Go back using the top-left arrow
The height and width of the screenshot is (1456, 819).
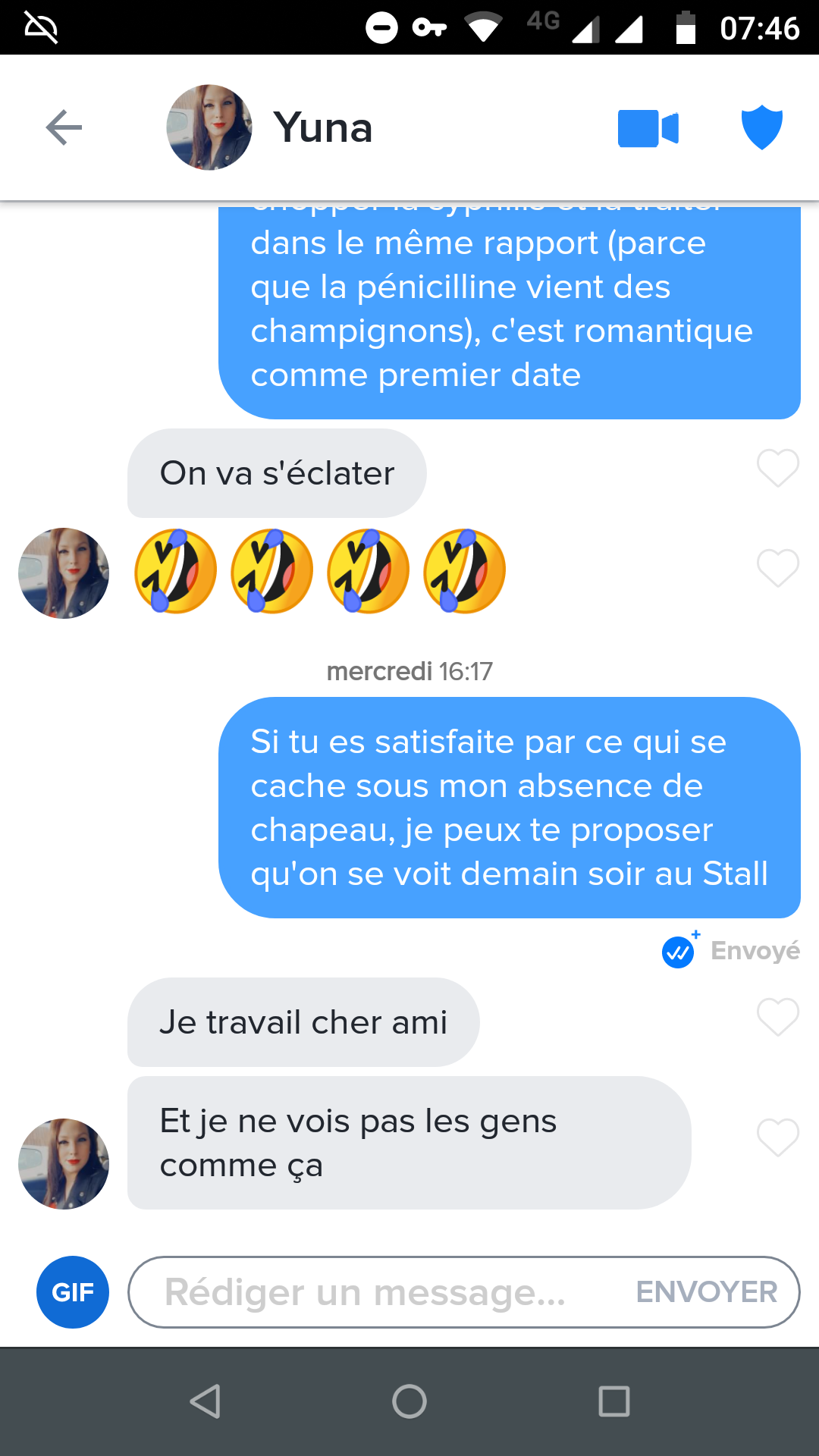(64, 127)
